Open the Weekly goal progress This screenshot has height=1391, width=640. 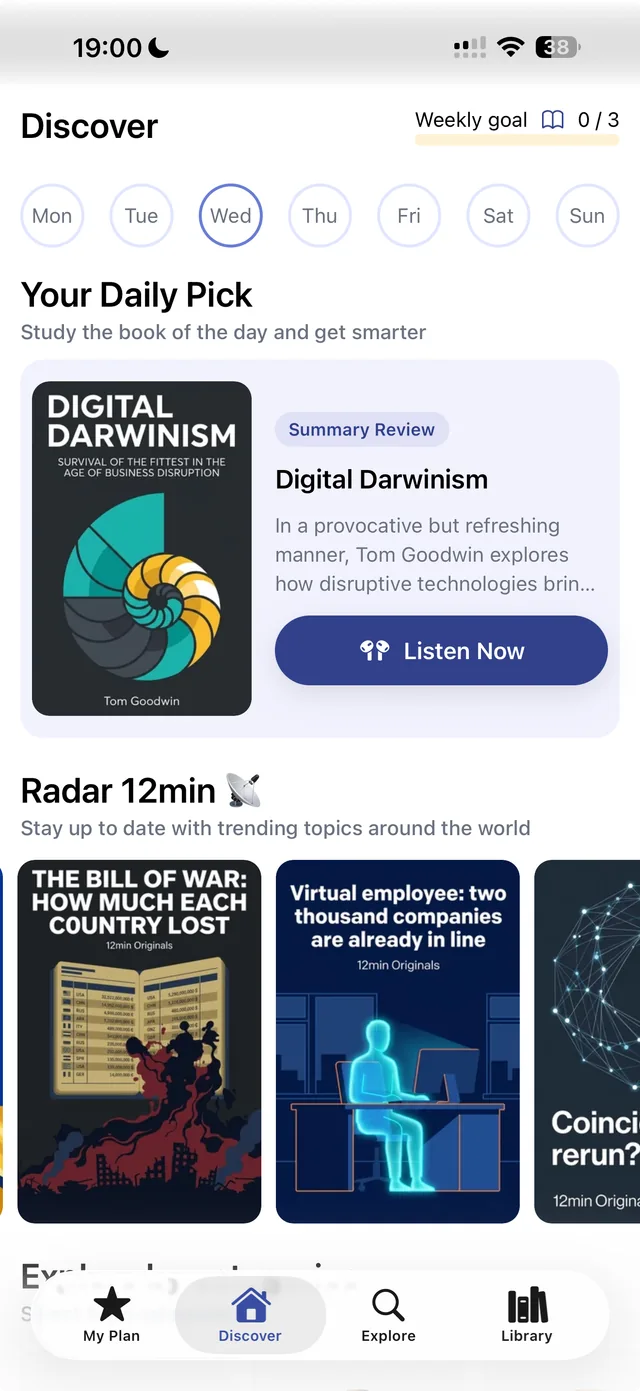[x=516, y=122]
